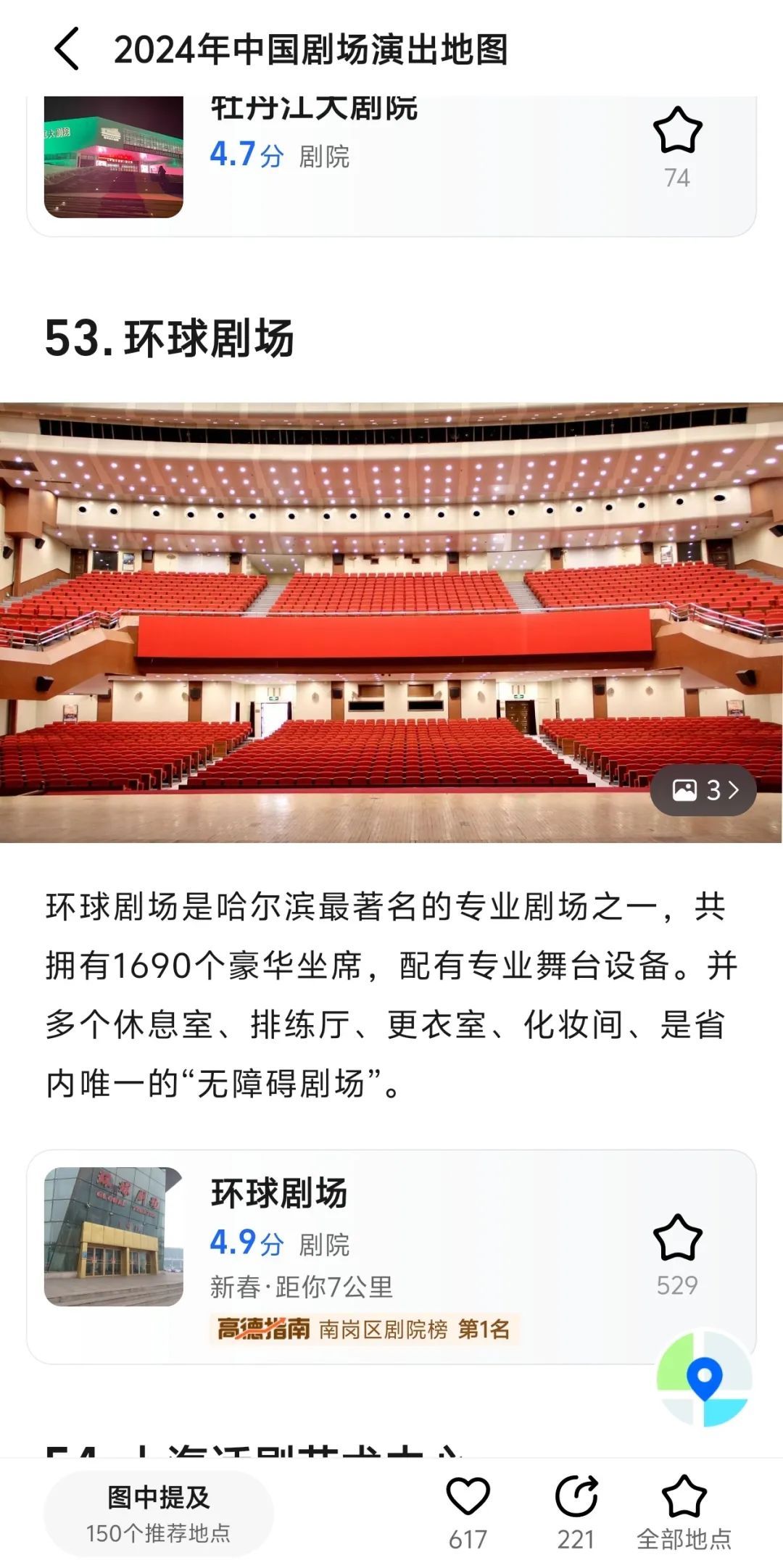The height and width of the screenshot is (1568, 783).
Task: Like this guide with the heart icon
Action: (468, 1498)
